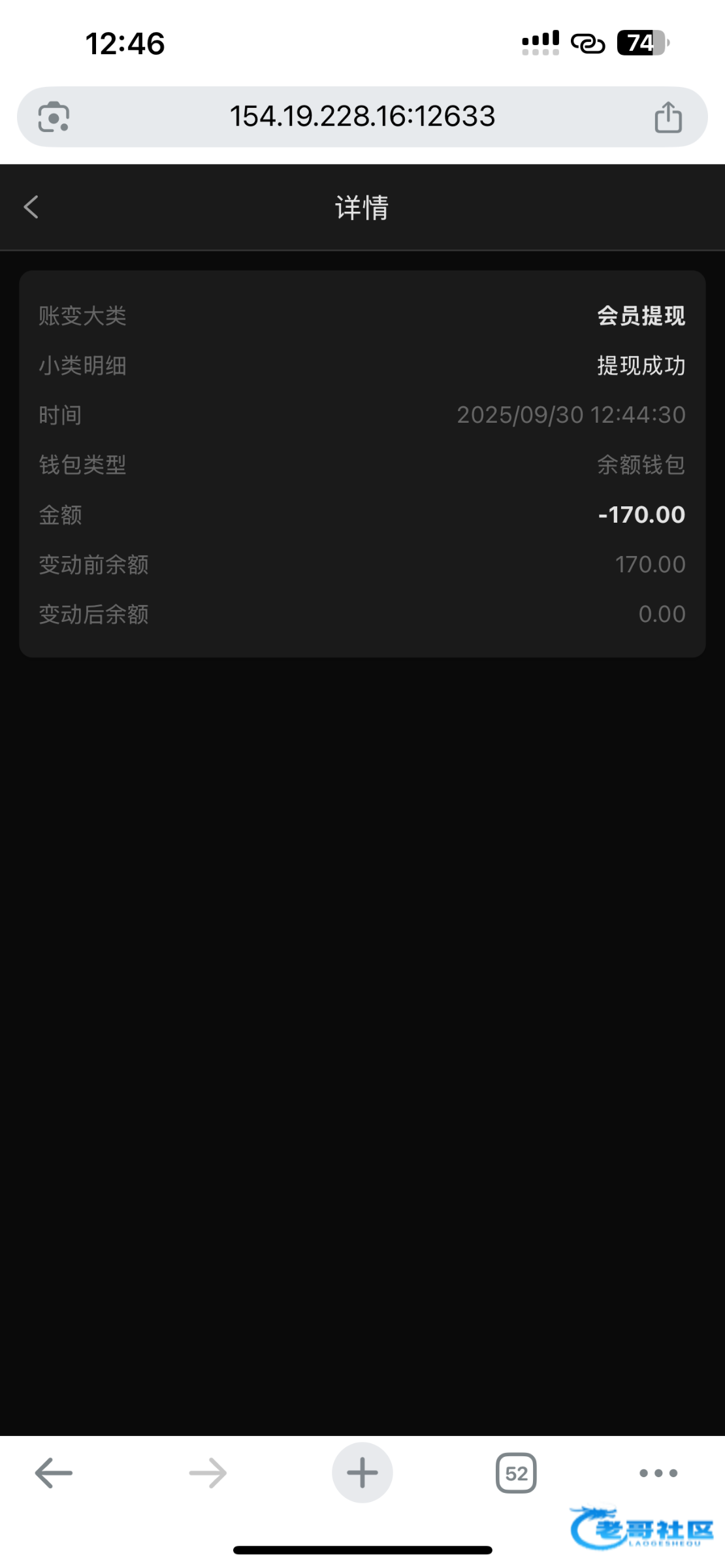Open the tab switcher showing 52 tabs
Image resolution: width=725 pixels, height=1568 pixels.
point(516,1473)
